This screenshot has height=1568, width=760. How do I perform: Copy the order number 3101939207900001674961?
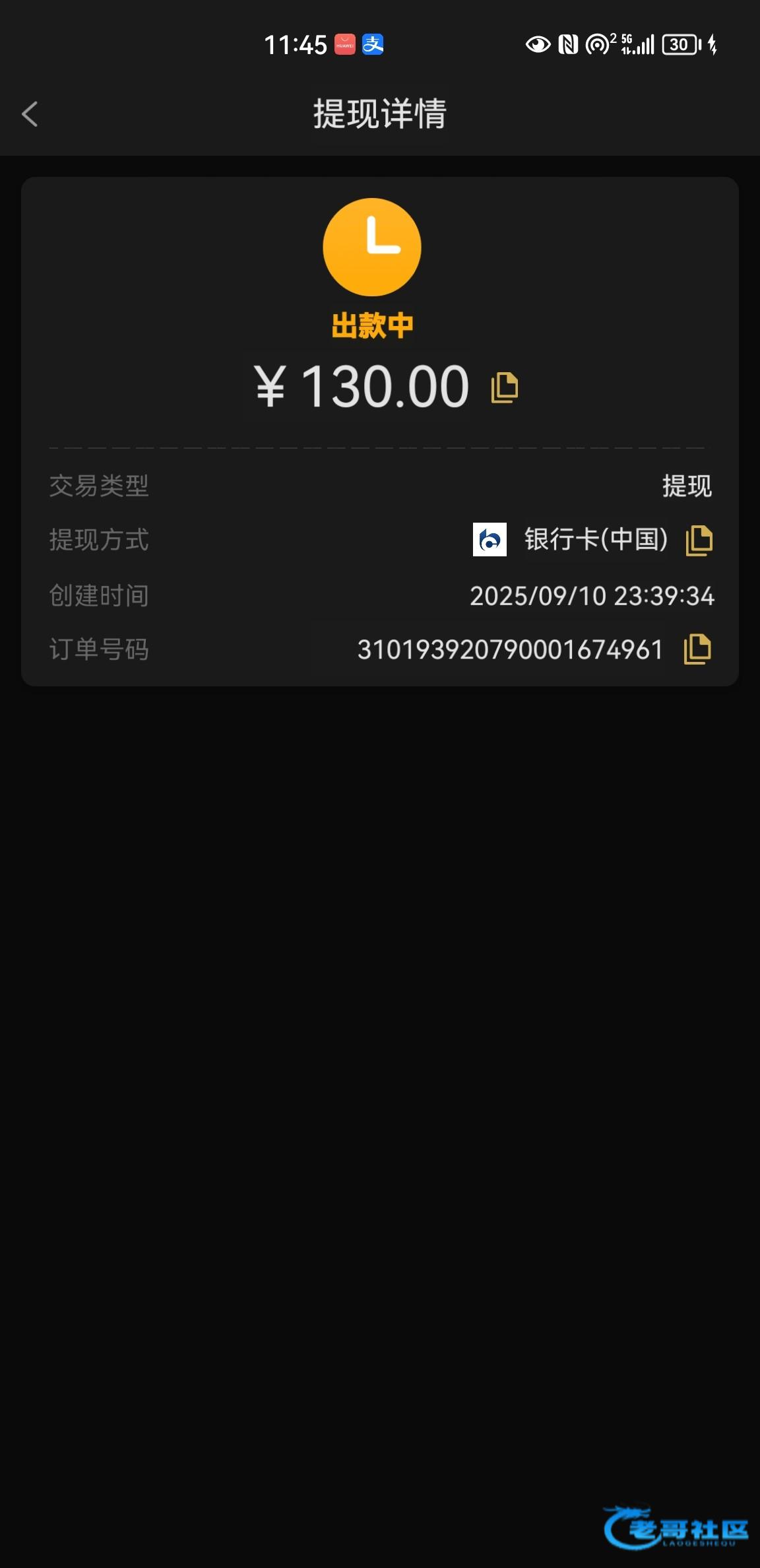(x=697, y=649)
